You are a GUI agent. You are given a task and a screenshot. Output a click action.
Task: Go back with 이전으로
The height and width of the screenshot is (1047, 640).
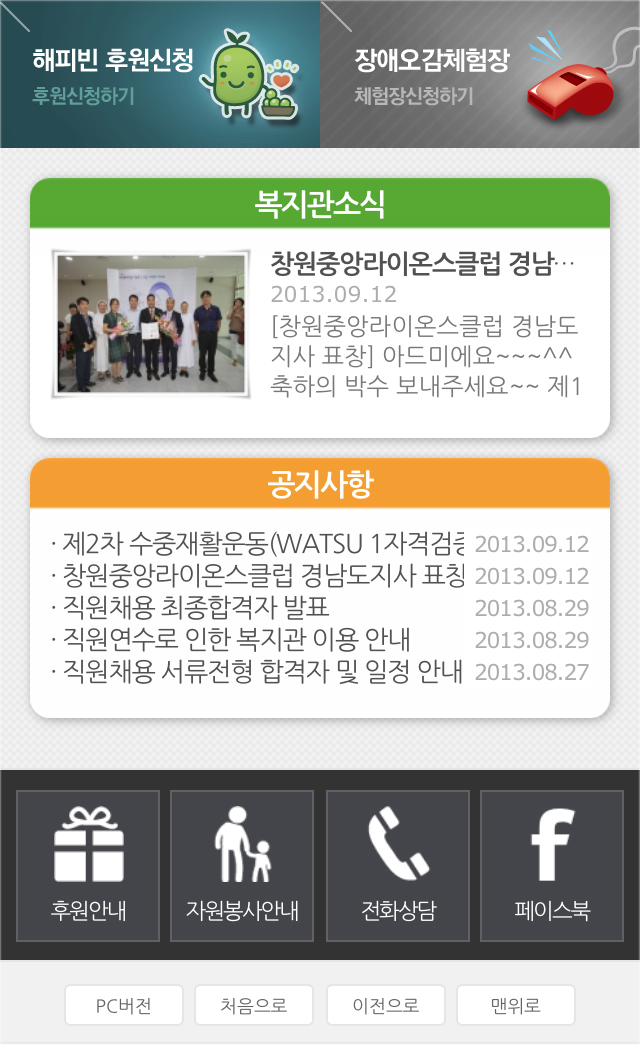385,1005
